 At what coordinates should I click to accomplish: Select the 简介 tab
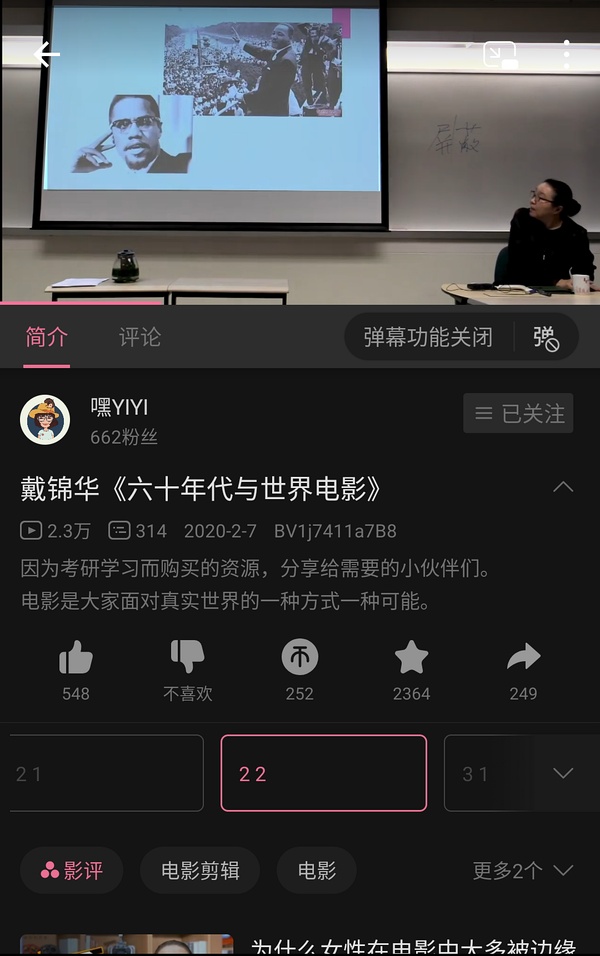(x=46, y=337)
